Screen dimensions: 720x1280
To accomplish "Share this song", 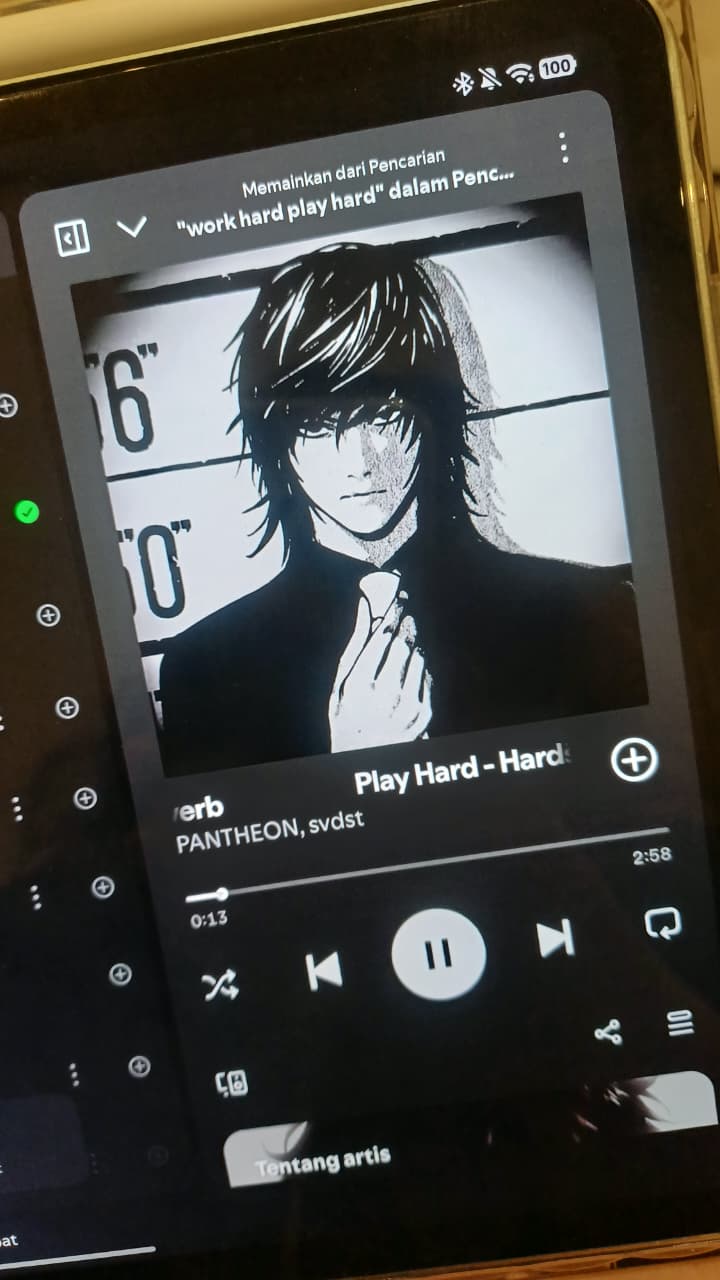I will click(x=608, y=1033).
